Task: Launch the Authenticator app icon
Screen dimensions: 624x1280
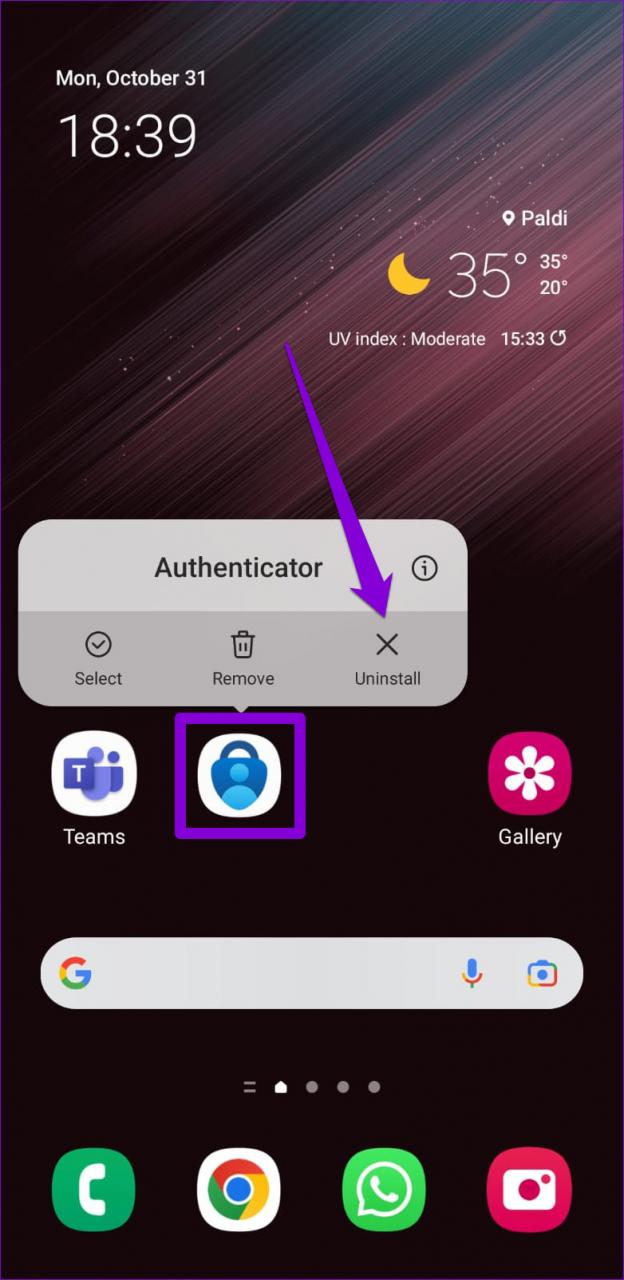Action: pyautogui.click(x=240, y=775)
